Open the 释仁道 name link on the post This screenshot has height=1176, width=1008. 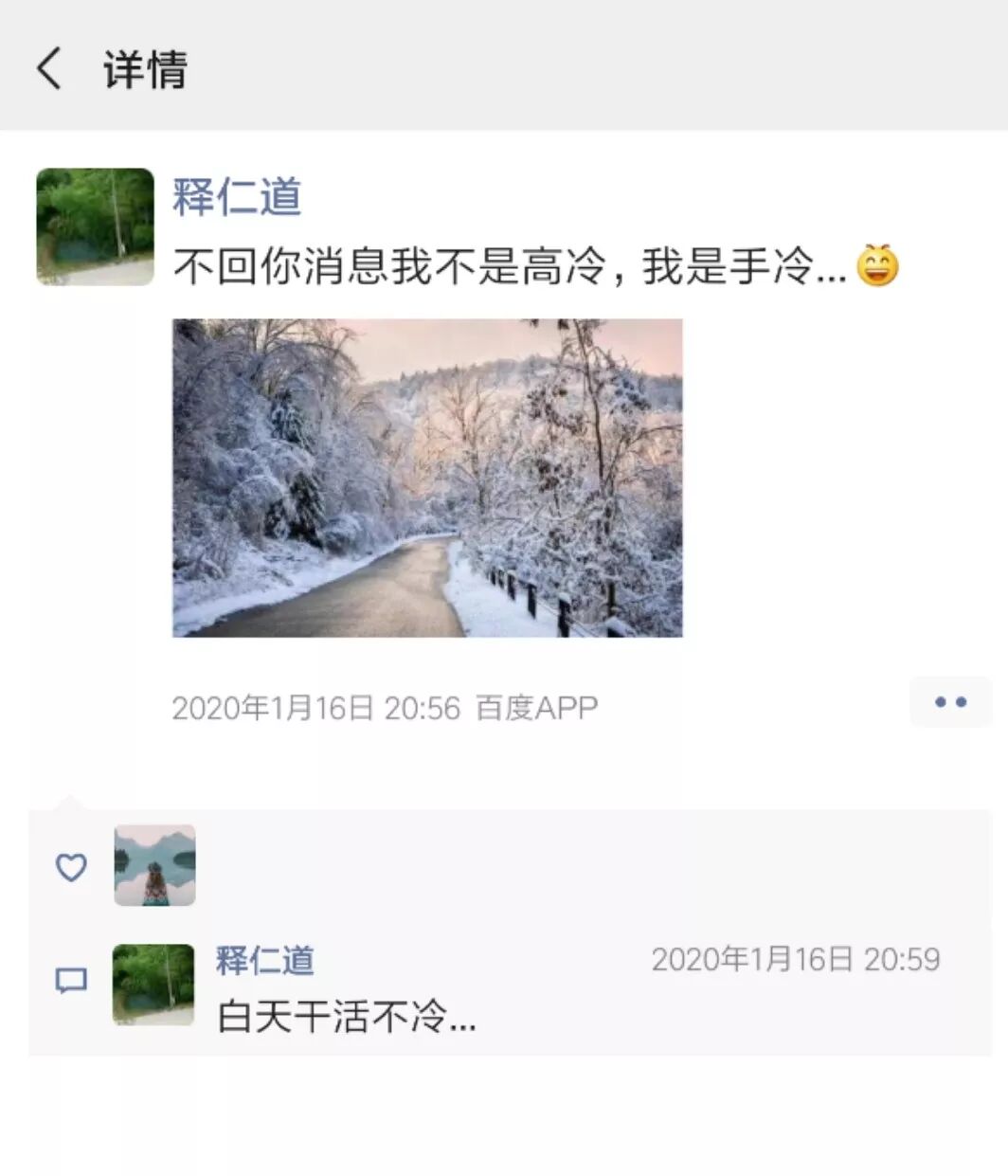click(x=237, y=197)
